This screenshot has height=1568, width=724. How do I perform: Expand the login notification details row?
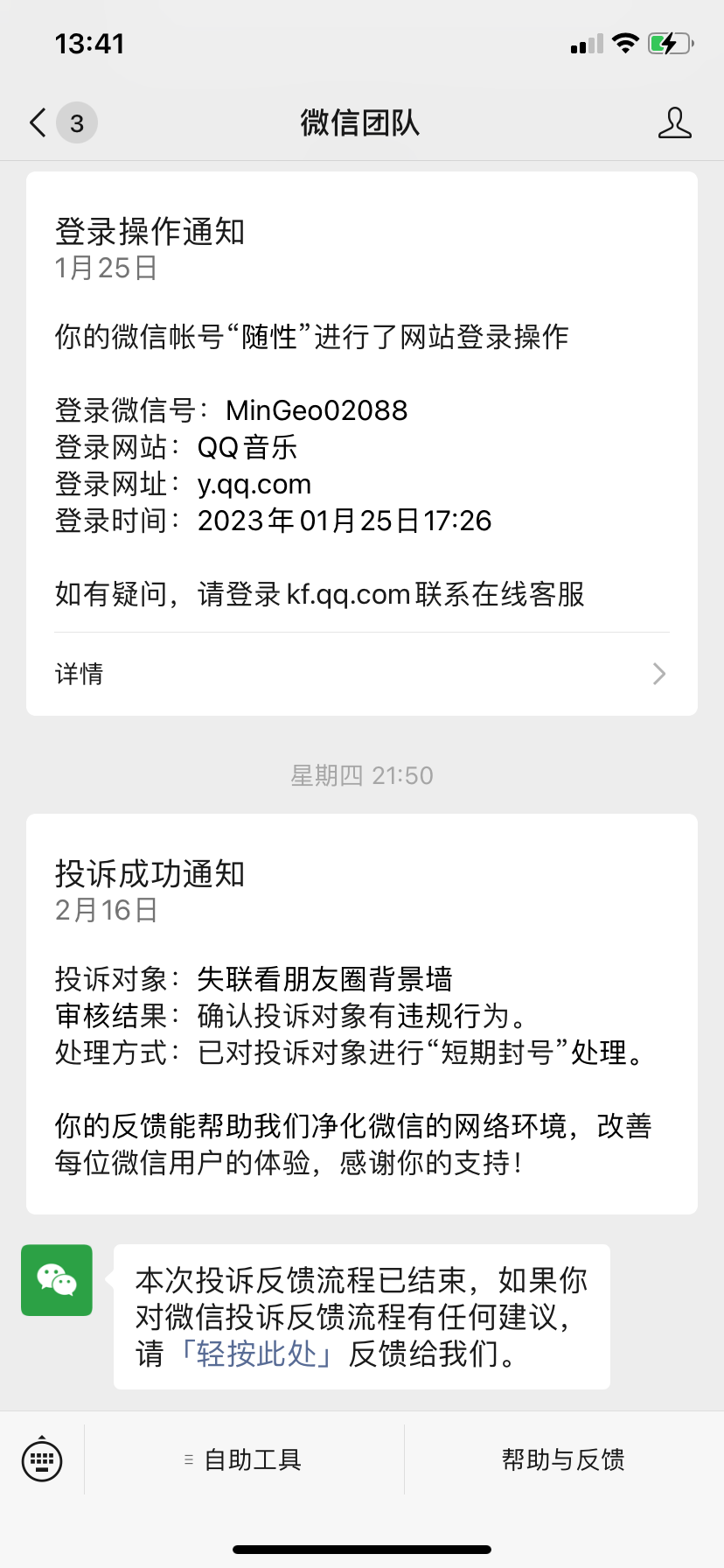click(x=362, y=674)
